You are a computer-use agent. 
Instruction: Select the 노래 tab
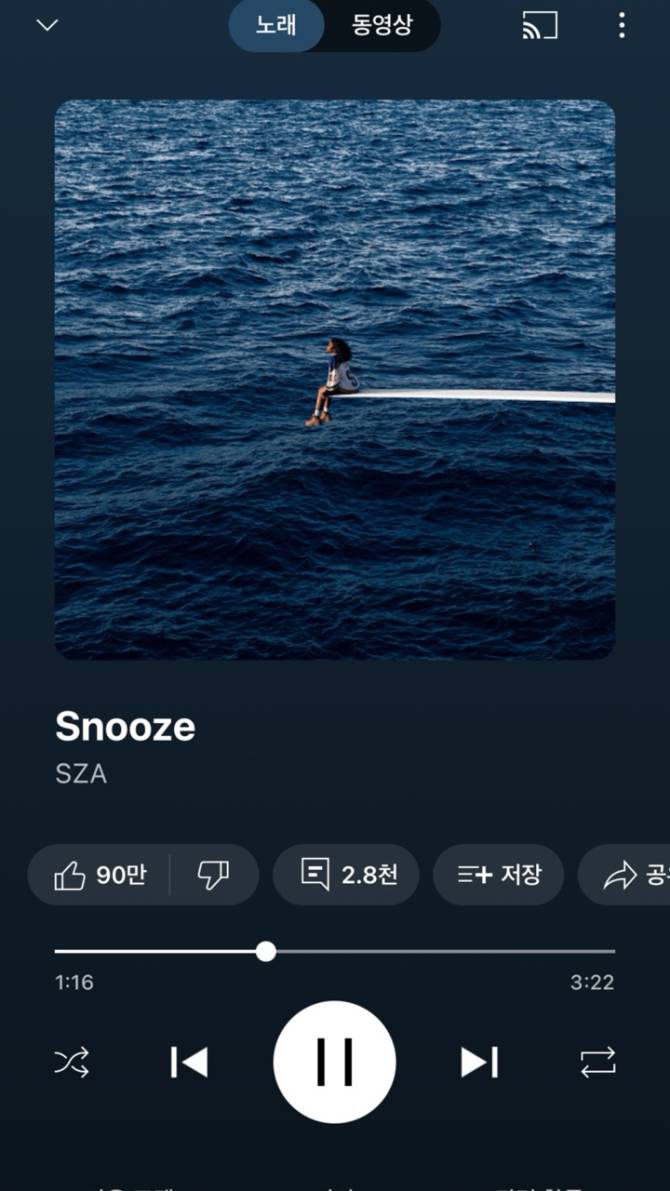277,25
